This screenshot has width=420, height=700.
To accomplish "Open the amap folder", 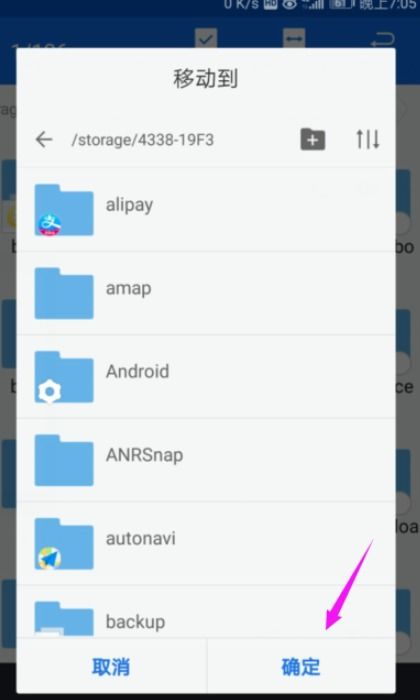I will [206, 293].
